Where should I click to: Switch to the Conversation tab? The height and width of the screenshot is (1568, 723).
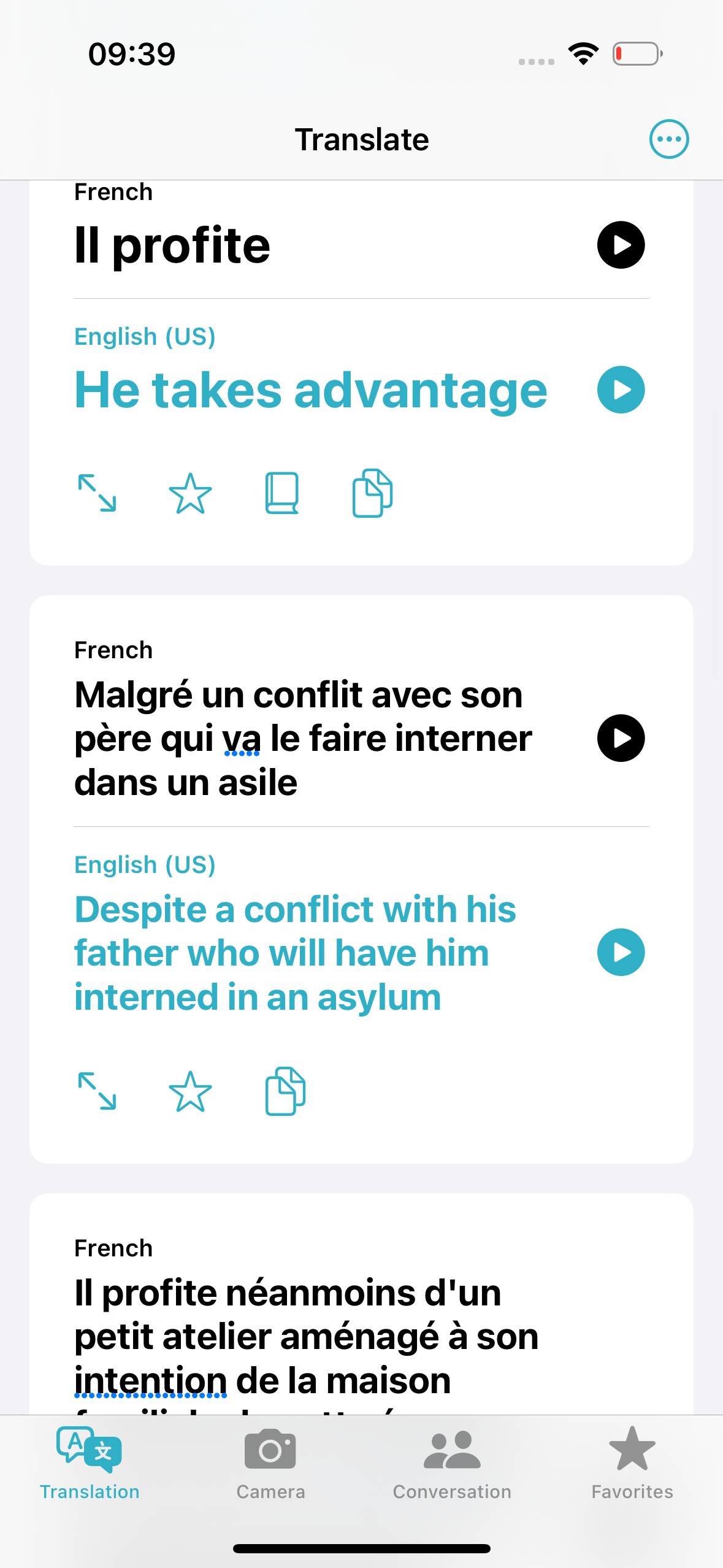tap(452, 1464)
